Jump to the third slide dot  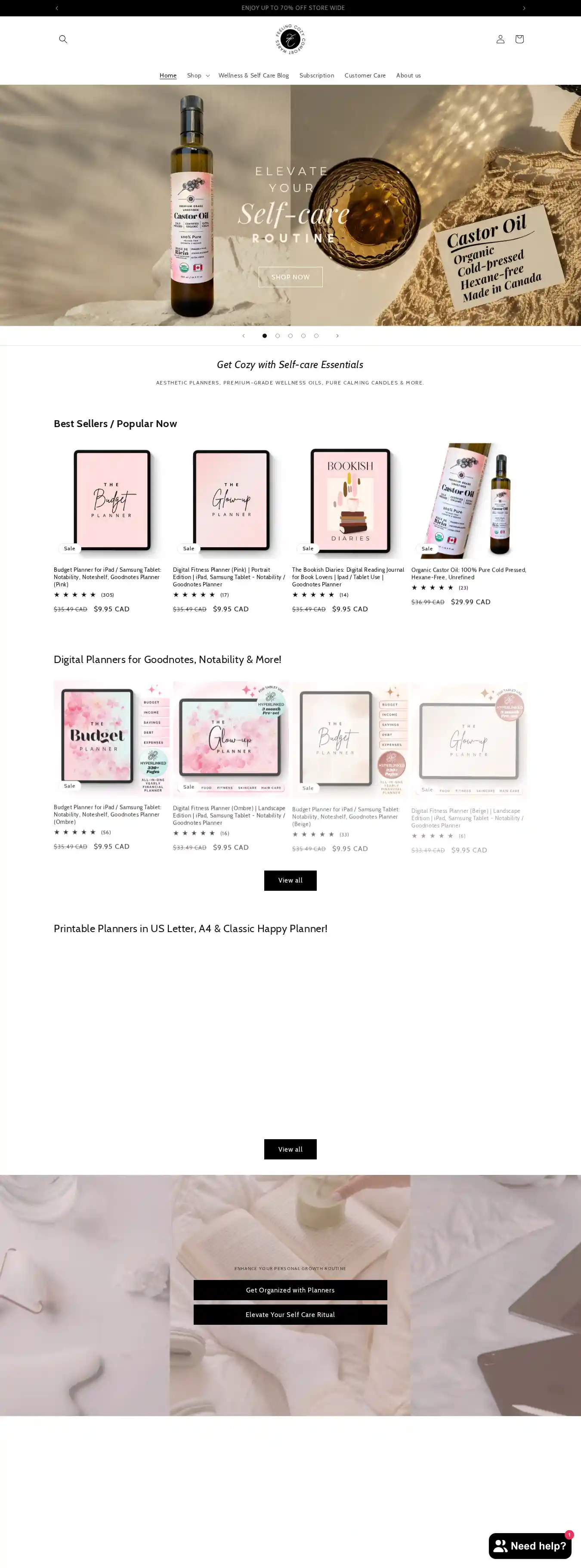click(290, 336)
